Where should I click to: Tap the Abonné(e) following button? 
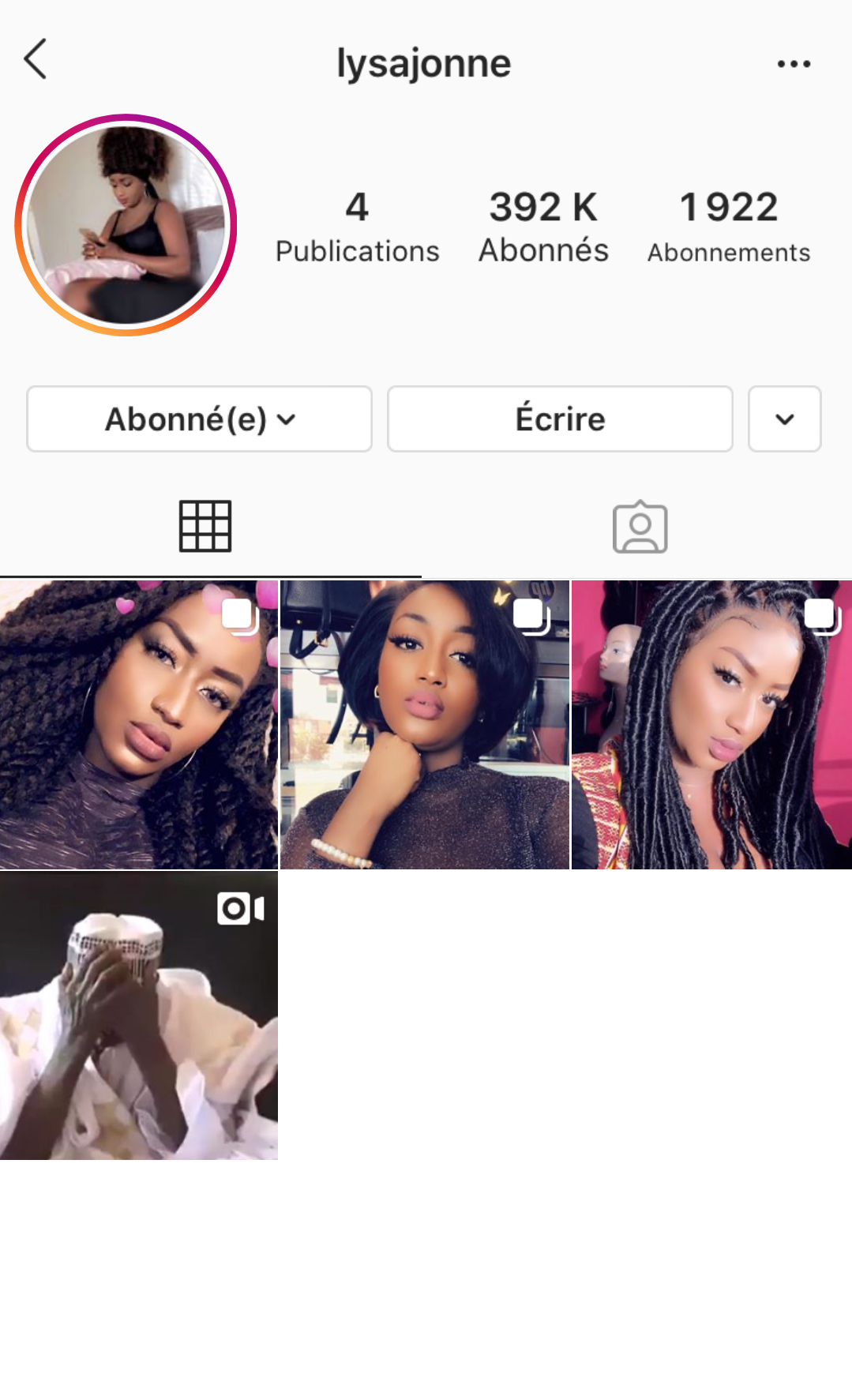coord(199,419)
